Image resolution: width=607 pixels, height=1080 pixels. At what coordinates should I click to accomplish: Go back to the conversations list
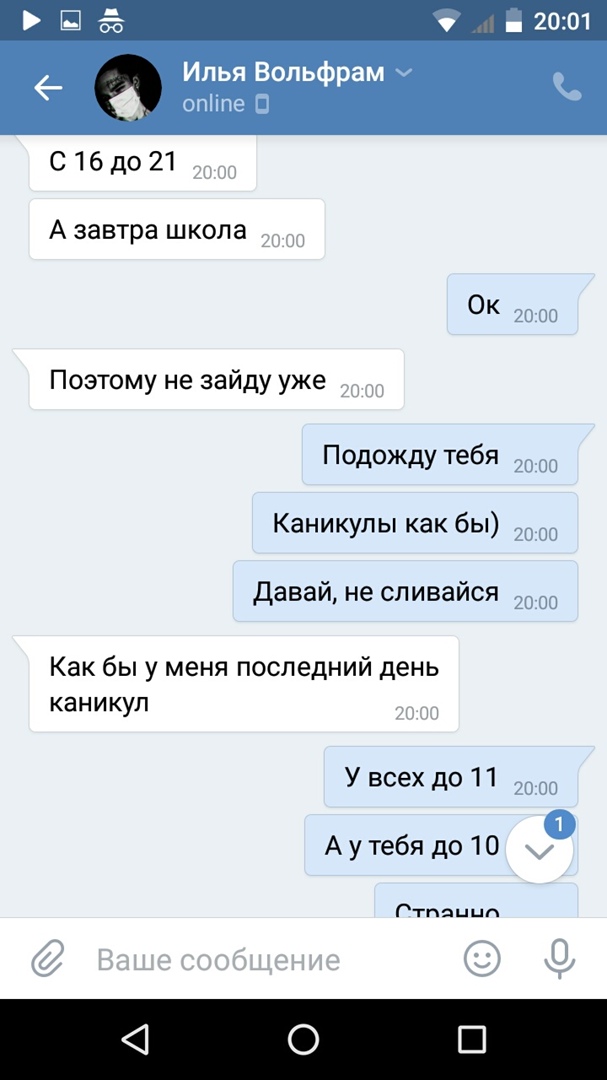pyautogui.click(x=48, y=88)
